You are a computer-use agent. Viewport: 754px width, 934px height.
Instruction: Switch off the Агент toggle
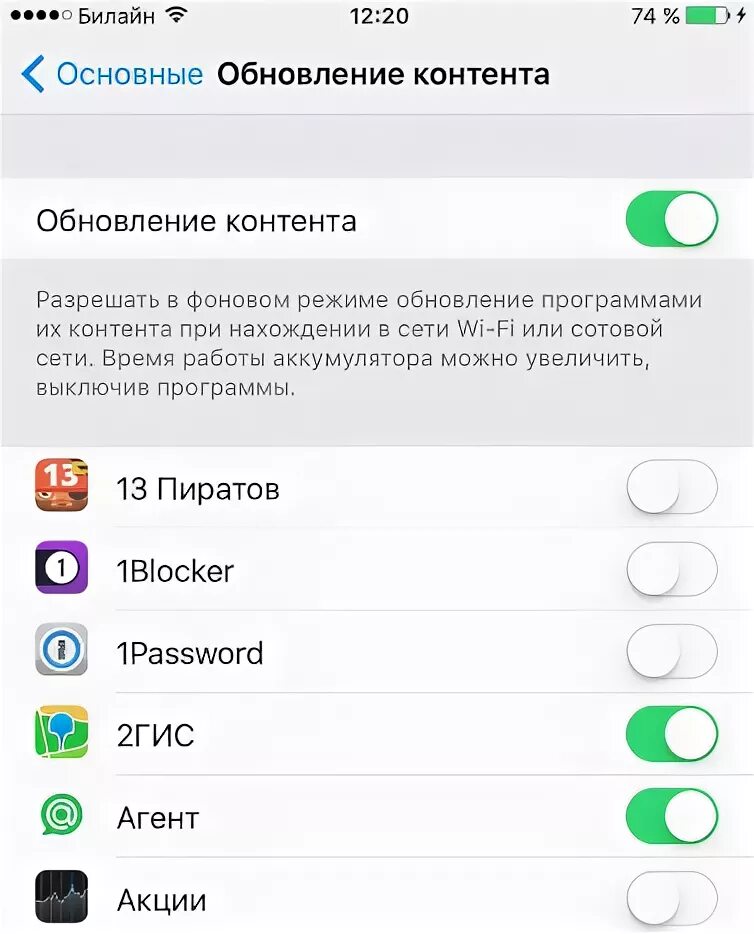(x=672, y=815)
